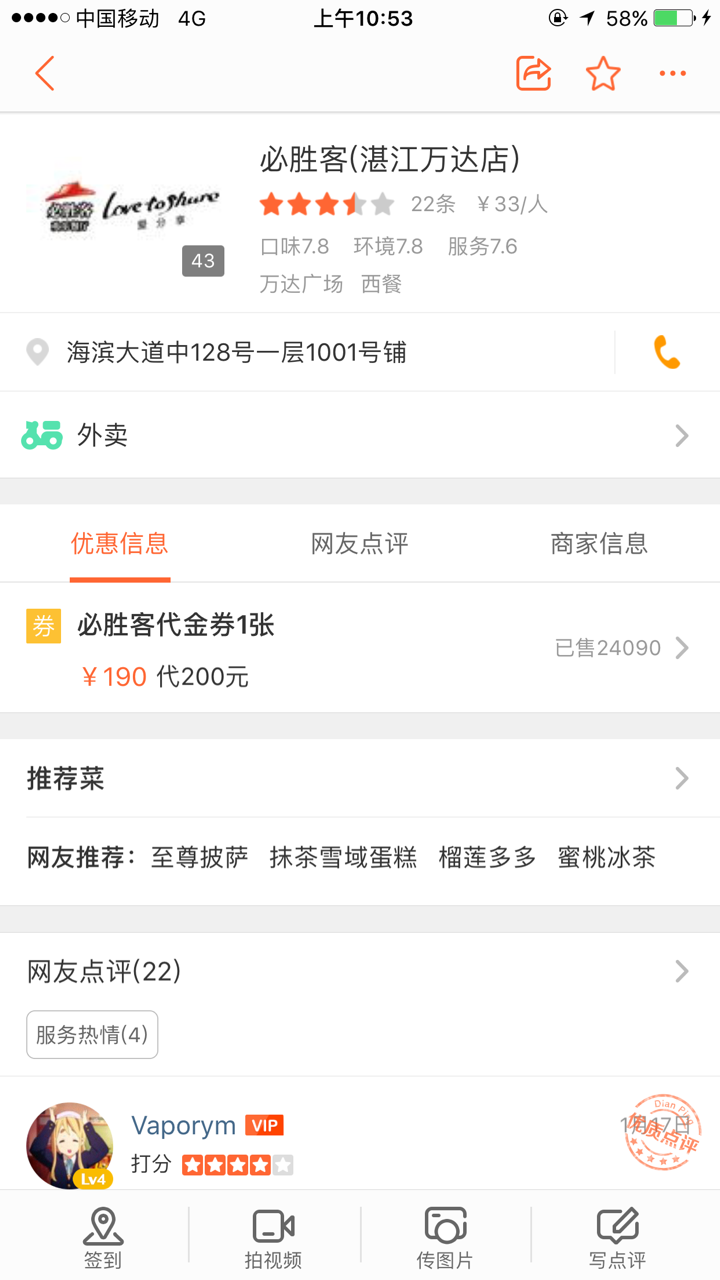Viewport: 720px width, 1280px height.
Task: Switch to the 网友点评 tab
Action: 360,544
